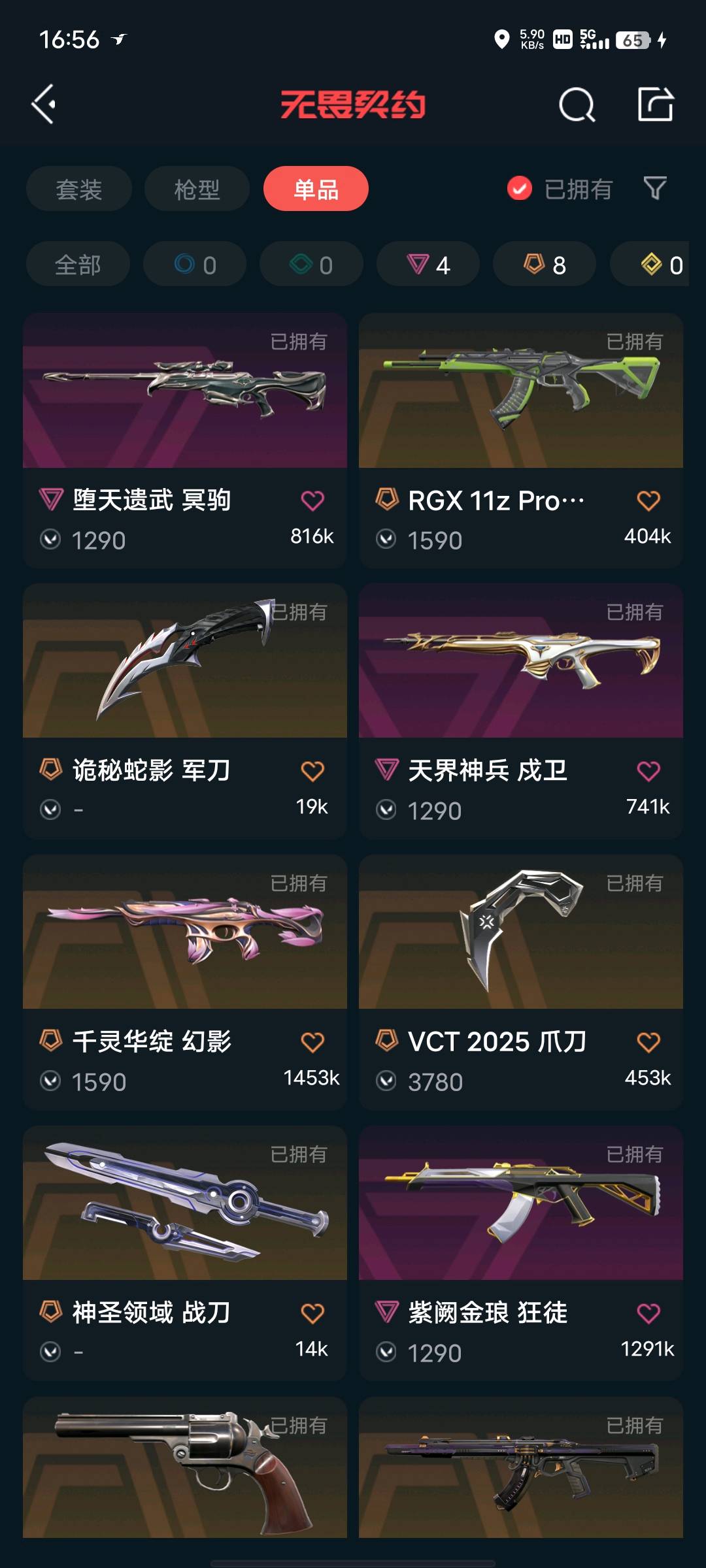Viewport: 706px width, 1568px height.
Task: Open the 紫阙金琅 狂徒 skin card
Action: tap(521, 1203)
